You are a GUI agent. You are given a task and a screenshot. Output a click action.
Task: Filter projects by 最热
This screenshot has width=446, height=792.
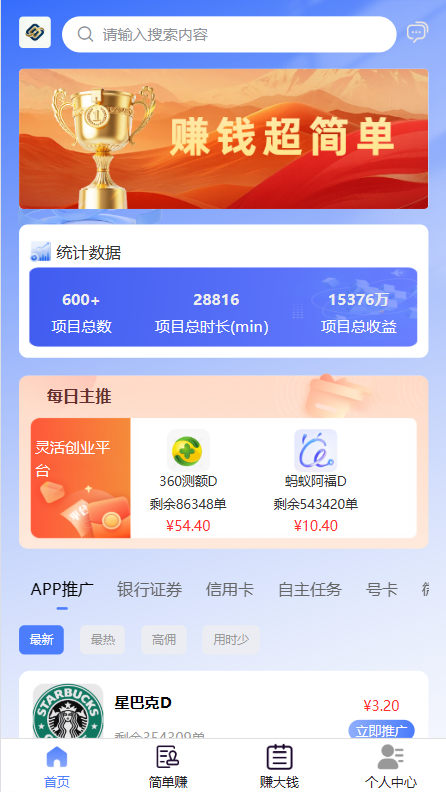[103, 639]
